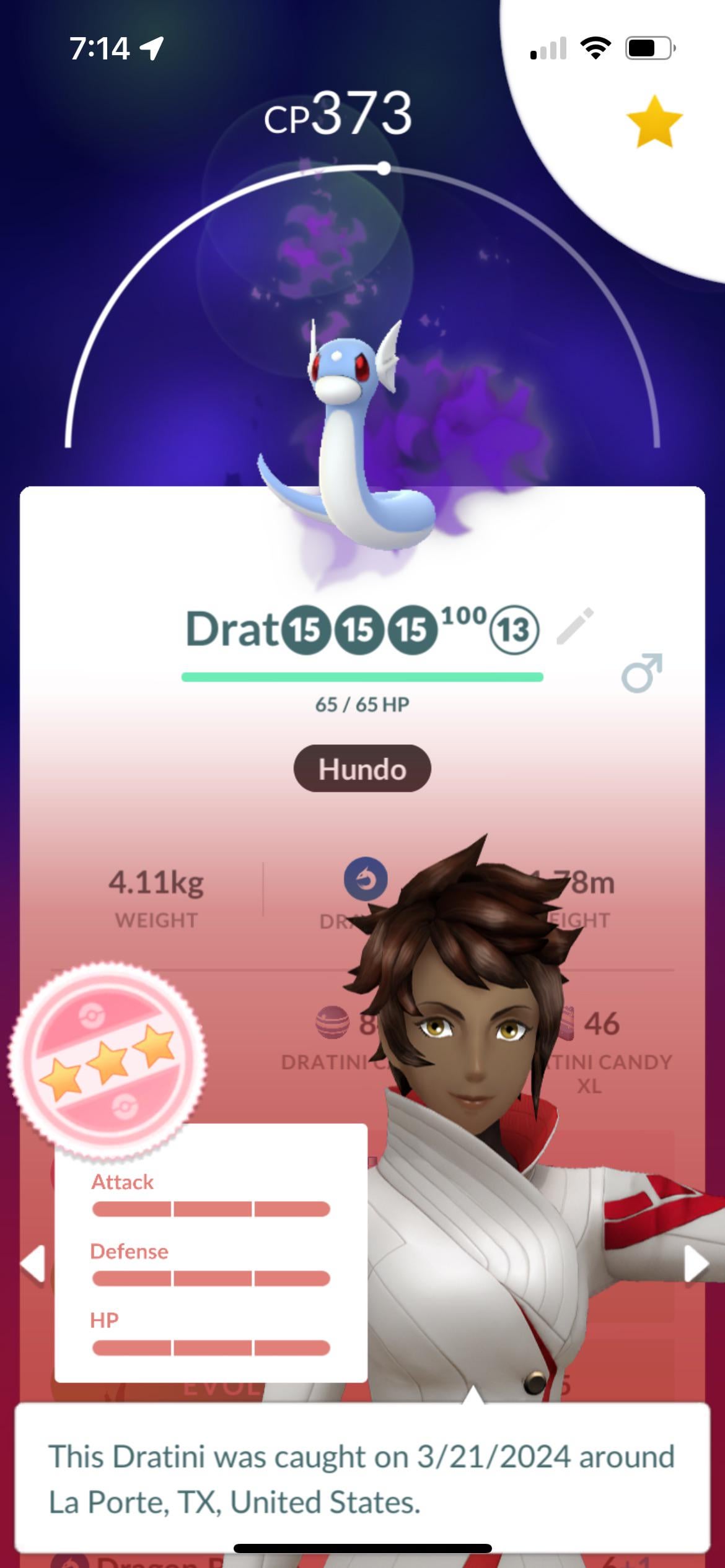
Task: Go to the next Pokémon with the right arrow
Action: 695,1263
